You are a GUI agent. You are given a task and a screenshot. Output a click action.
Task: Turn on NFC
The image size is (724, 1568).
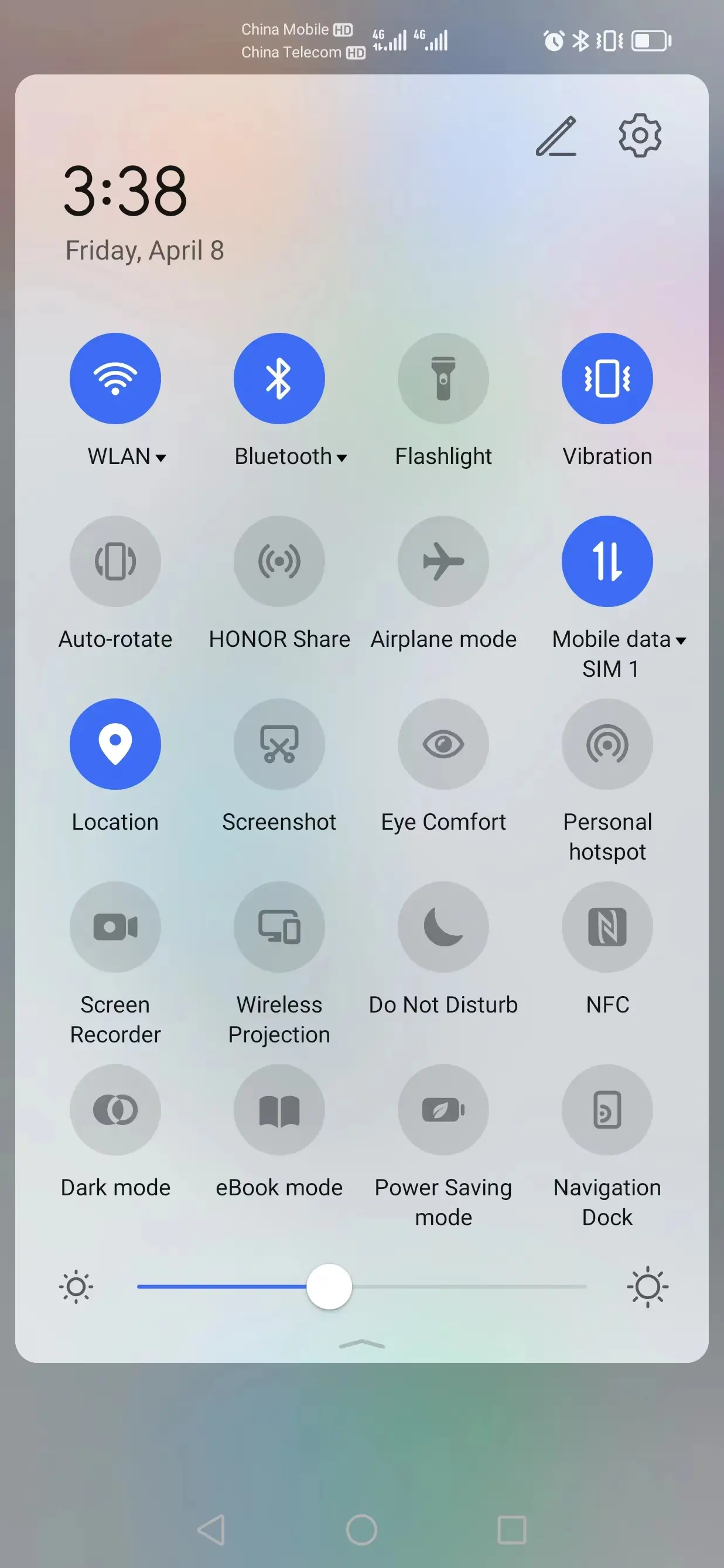(607, 926)
